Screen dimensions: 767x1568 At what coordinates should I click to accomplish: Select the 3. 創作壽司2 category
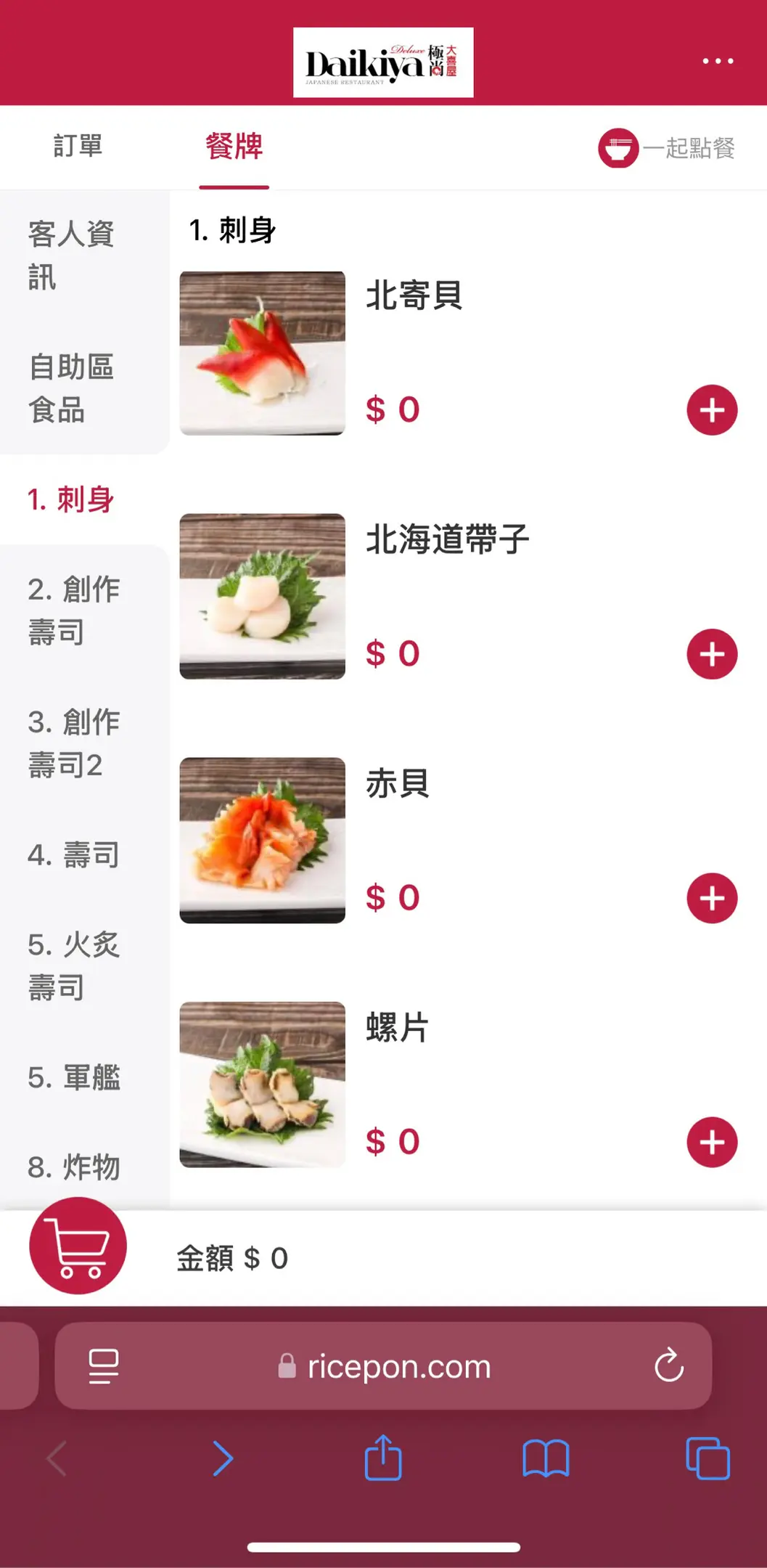point(73,743)
